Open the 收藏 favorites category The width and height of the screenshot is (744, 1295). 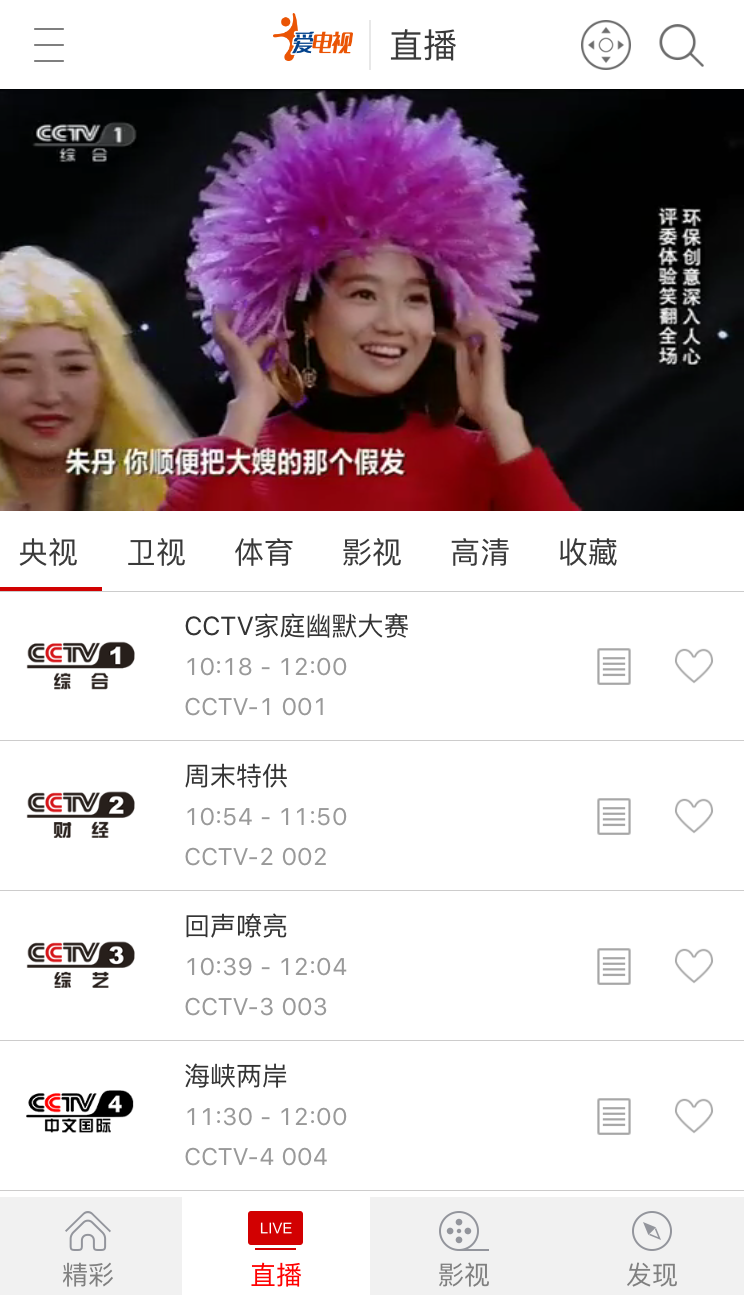click(x=587, y=552)
